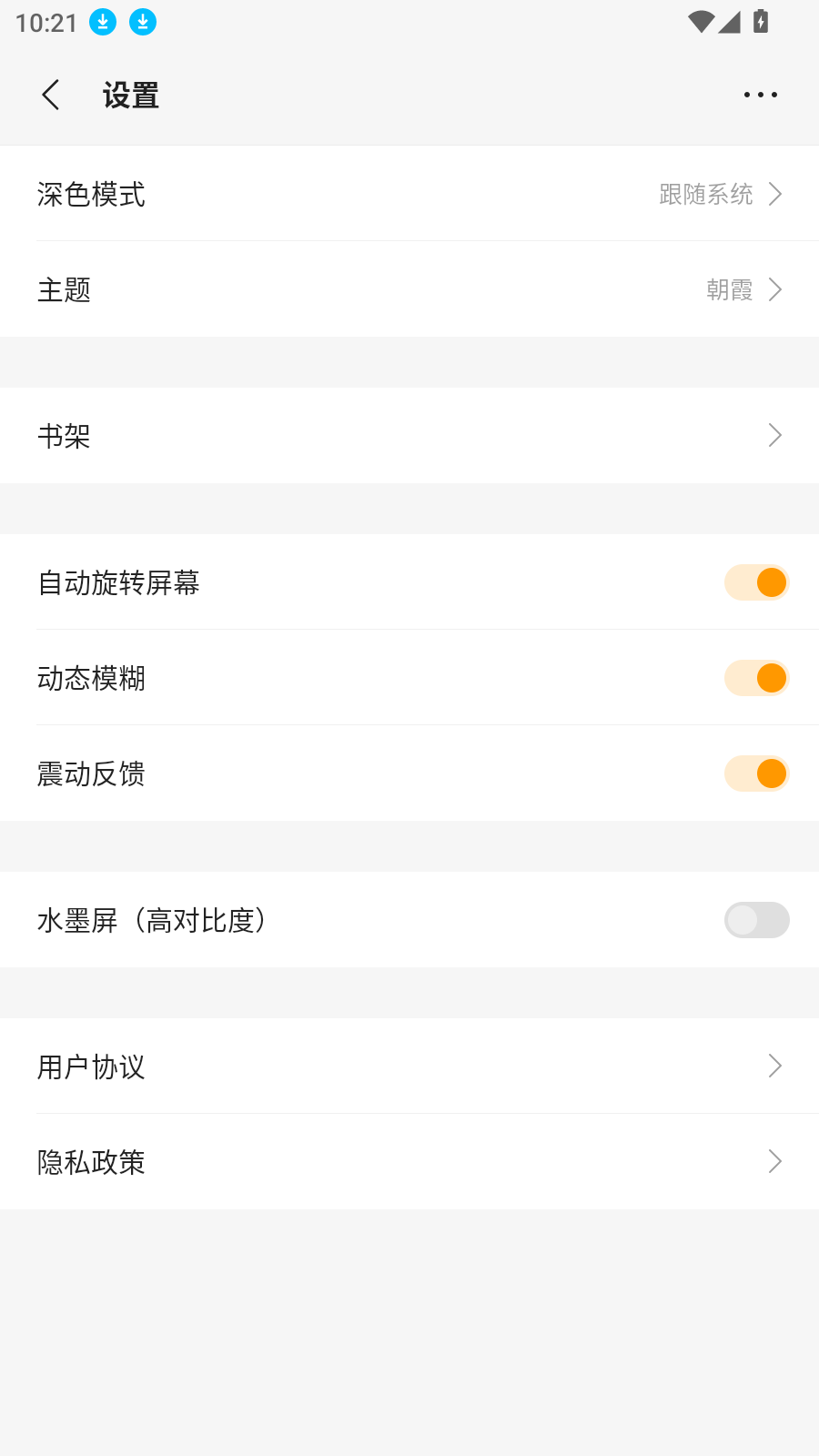
Task: Turn off the 动态模糊 switch
Action: (x=756, y=678)
